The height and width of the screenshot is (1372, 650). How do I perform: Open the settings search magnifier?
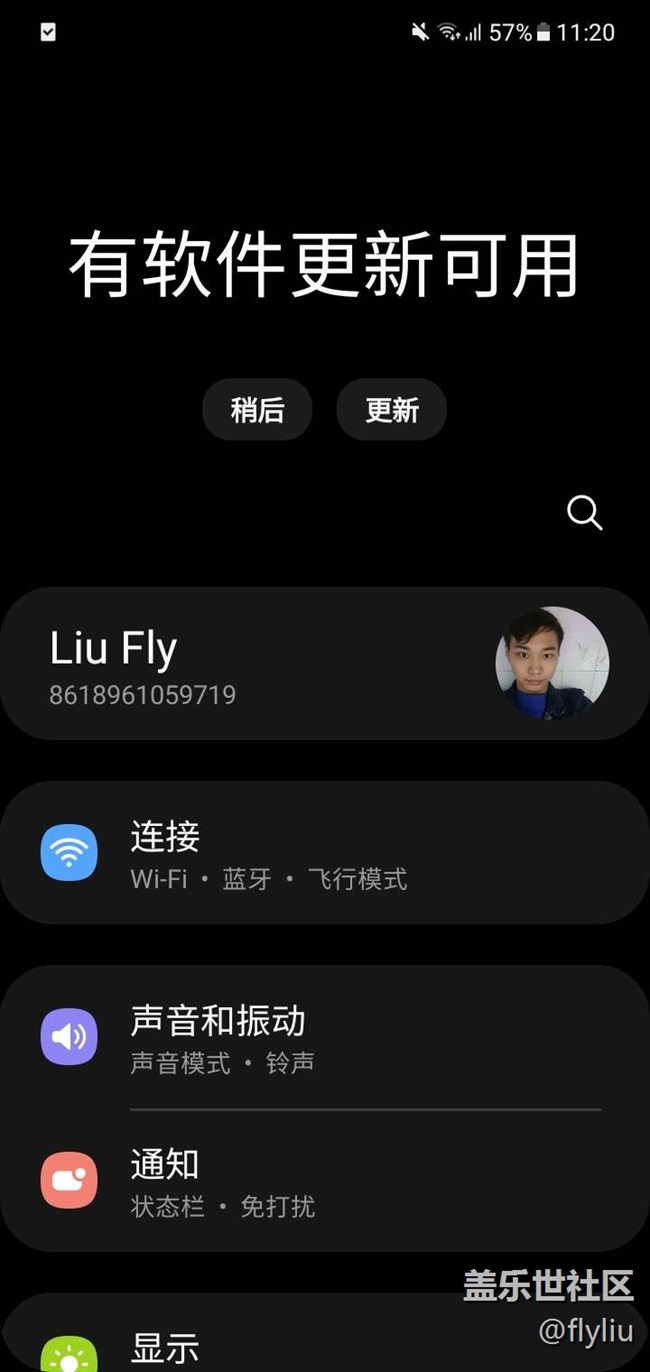pyautogui.click(x=584, y=513)
